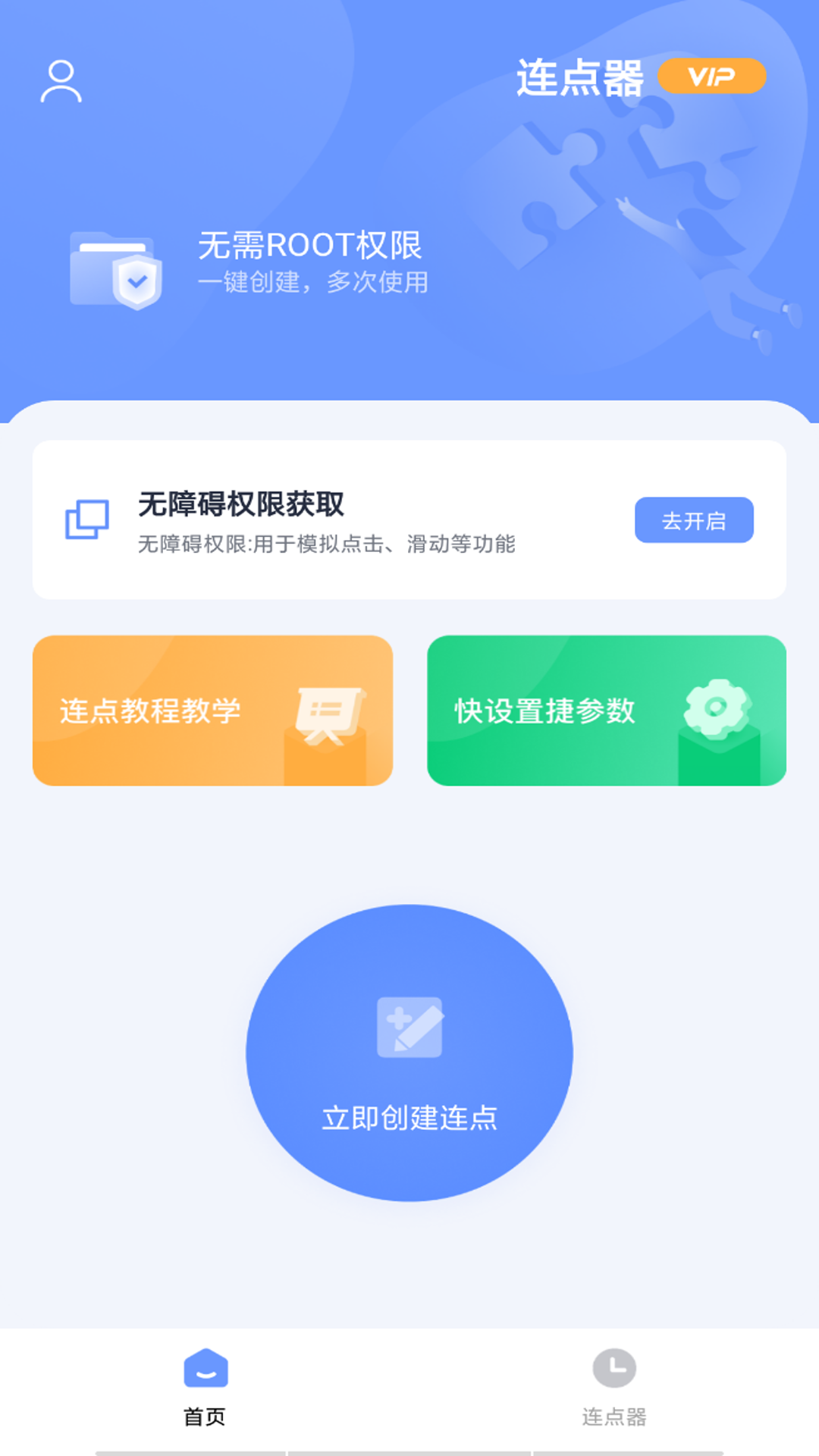This screenshot has height=1456, width=819.
Task: Tap the VIP badge
Action: pyautogui.click(x=711, y=77)
